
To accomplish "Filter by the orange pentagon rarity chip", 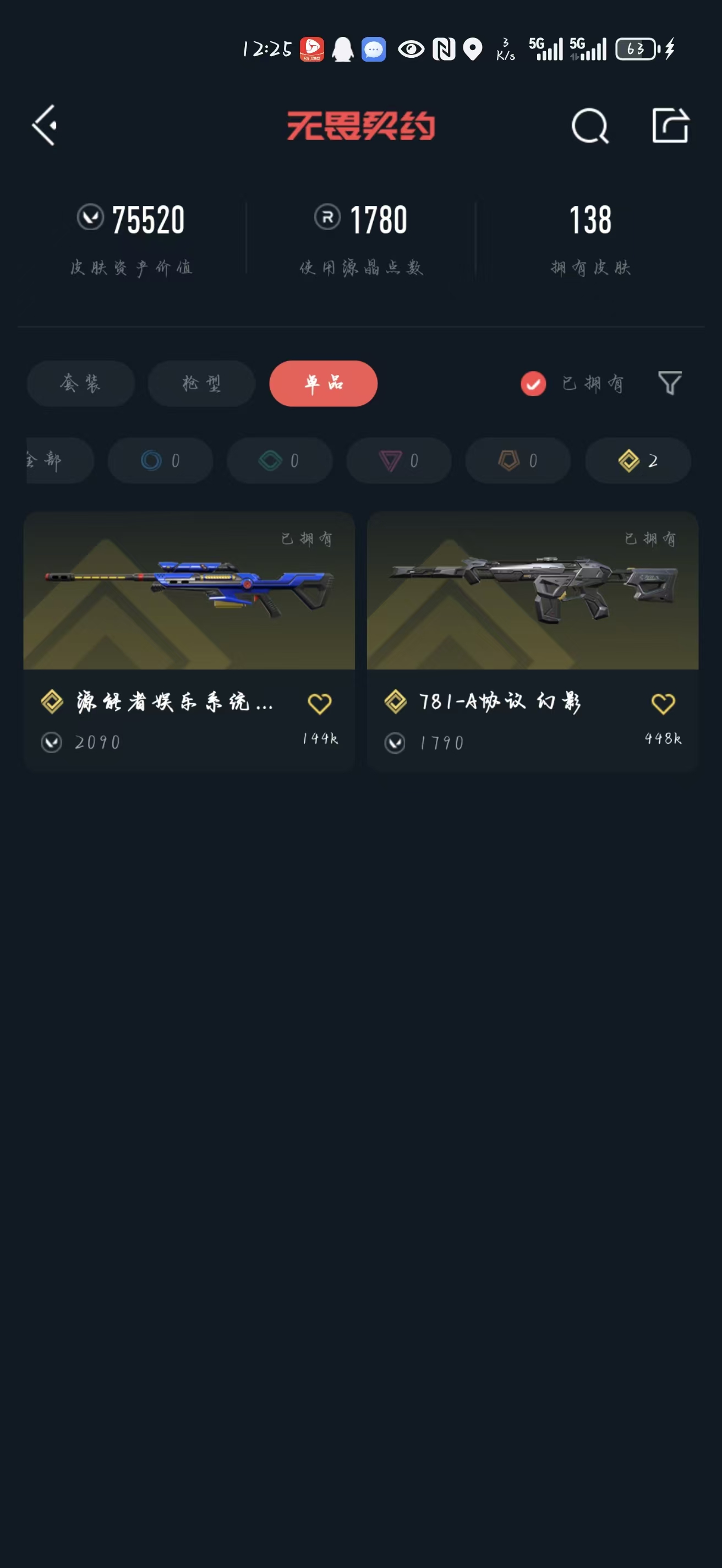I will [x=518, y=460].
